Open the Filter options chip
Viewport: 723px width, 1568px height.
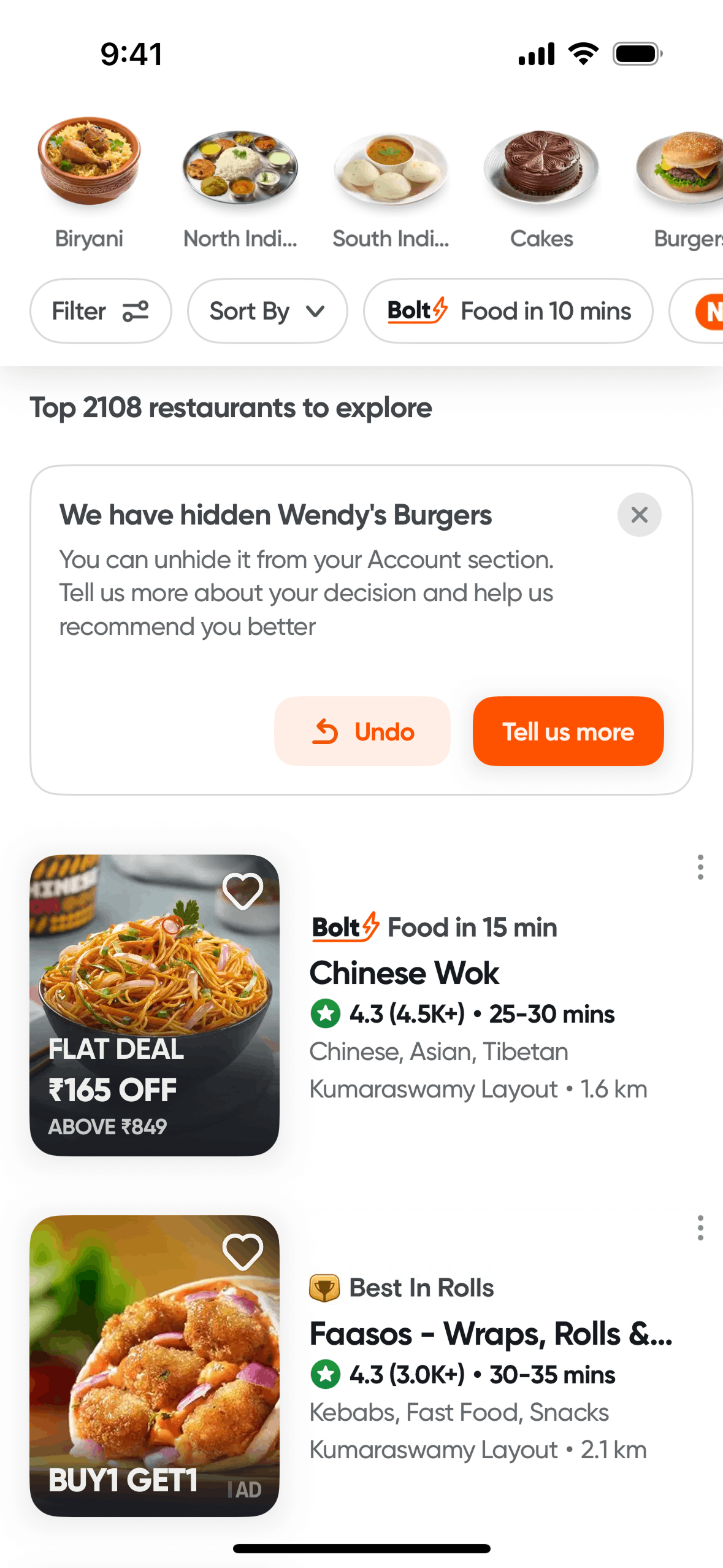pyautogui.click(x=101, y=311)
